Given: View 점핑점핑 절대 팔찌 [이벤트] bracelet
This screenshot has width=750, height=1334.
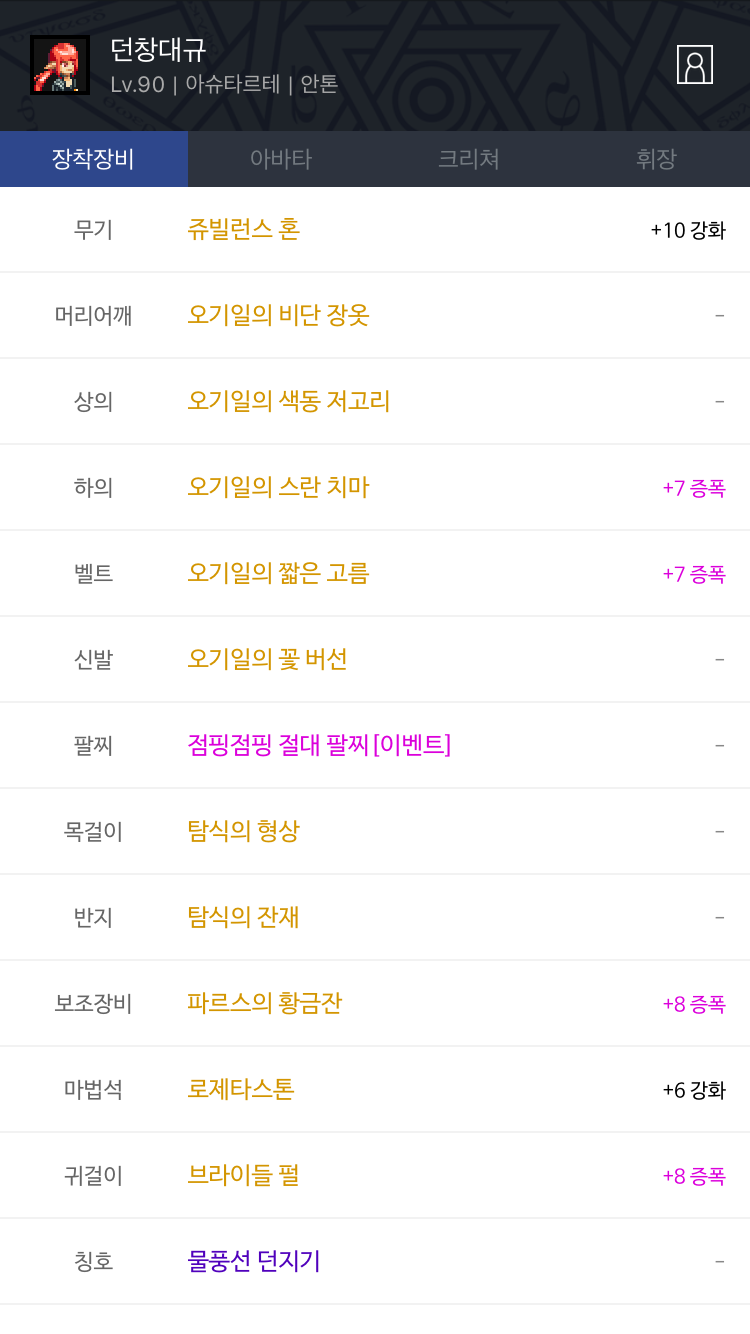Looking at the screenshot, I should (319, 746).
